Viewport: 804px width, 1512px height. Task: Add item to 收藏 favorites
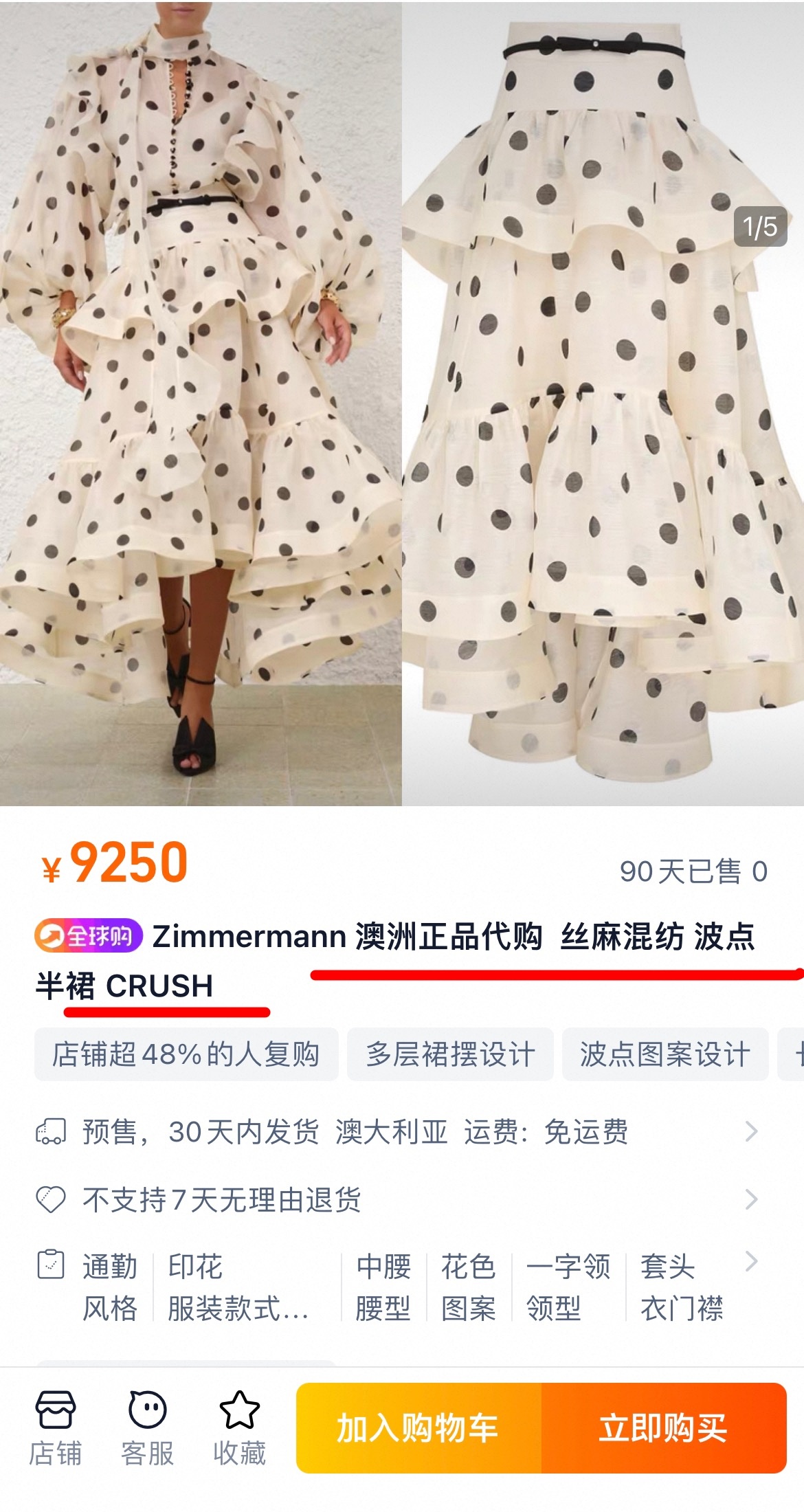[x=239, y=1427]
